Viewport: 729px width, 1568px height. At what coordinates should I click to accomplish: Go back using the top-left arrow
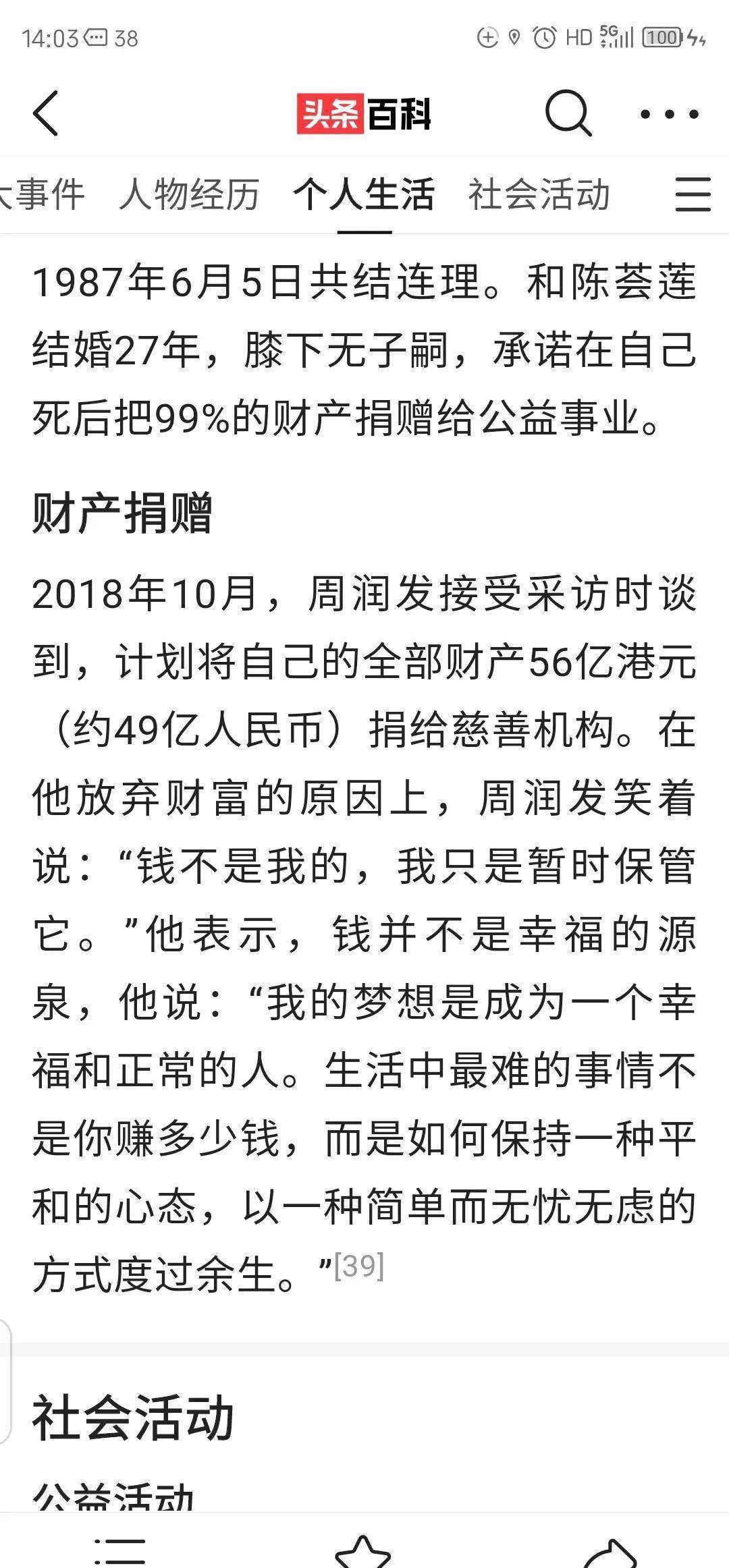pos(45,113)
